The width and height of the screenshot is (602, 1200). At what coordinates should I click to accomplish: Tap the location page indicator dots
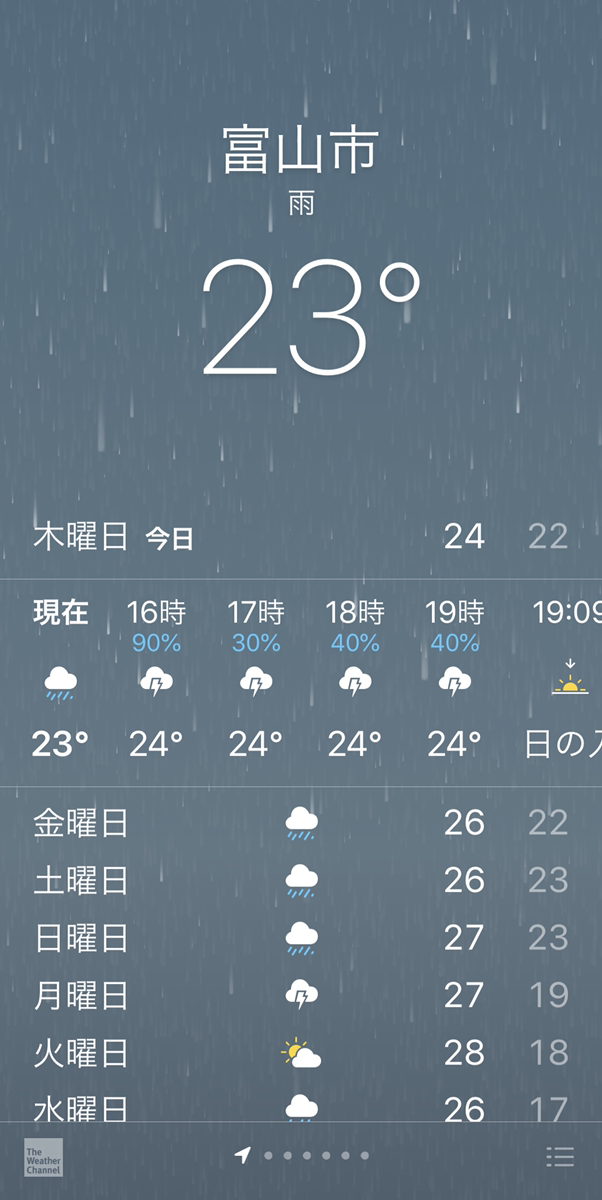point(303,1156)
